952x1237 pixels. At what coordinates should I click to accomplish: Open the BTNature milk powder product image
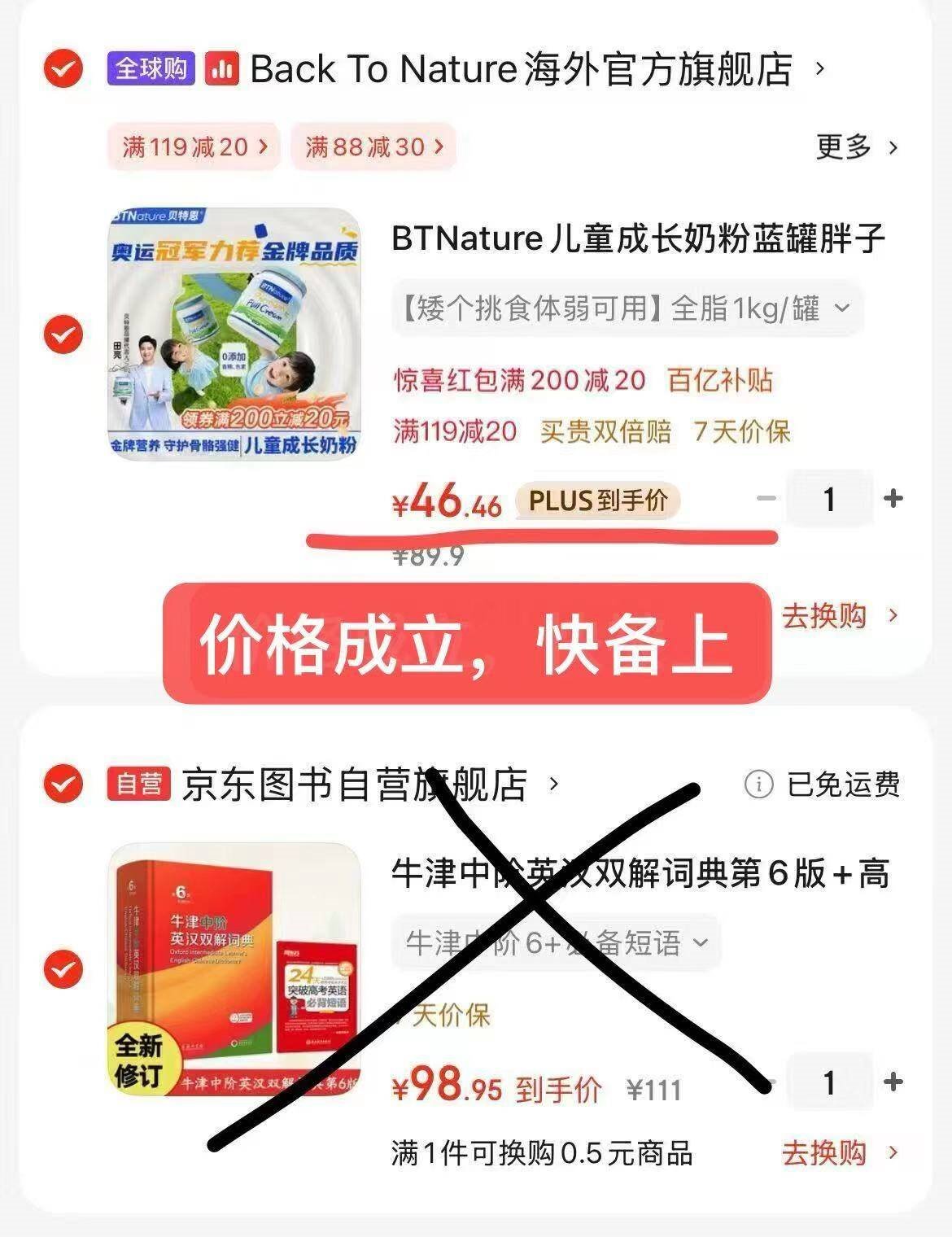pyautogui.click(x=234, y=334)
